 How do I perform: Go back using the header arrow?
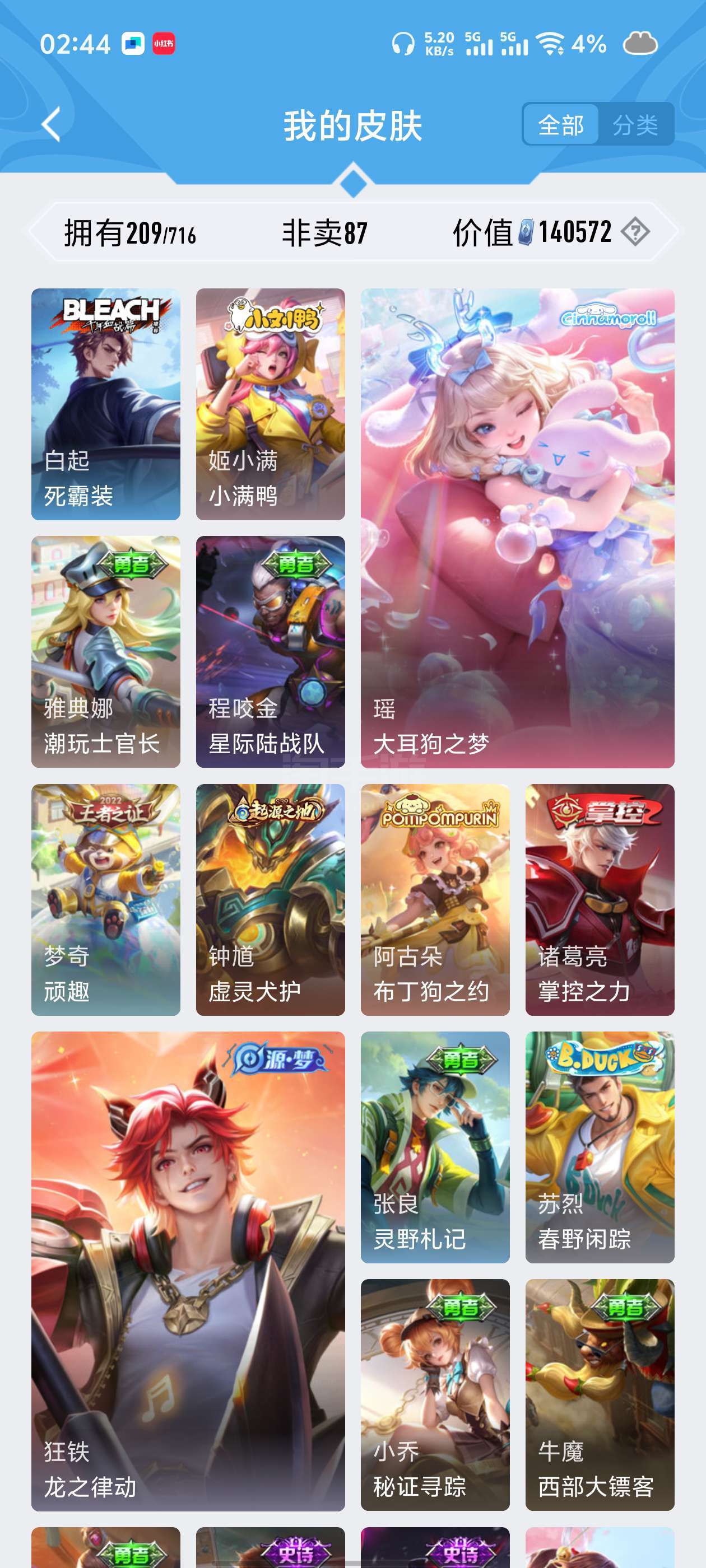coord(51,124)
